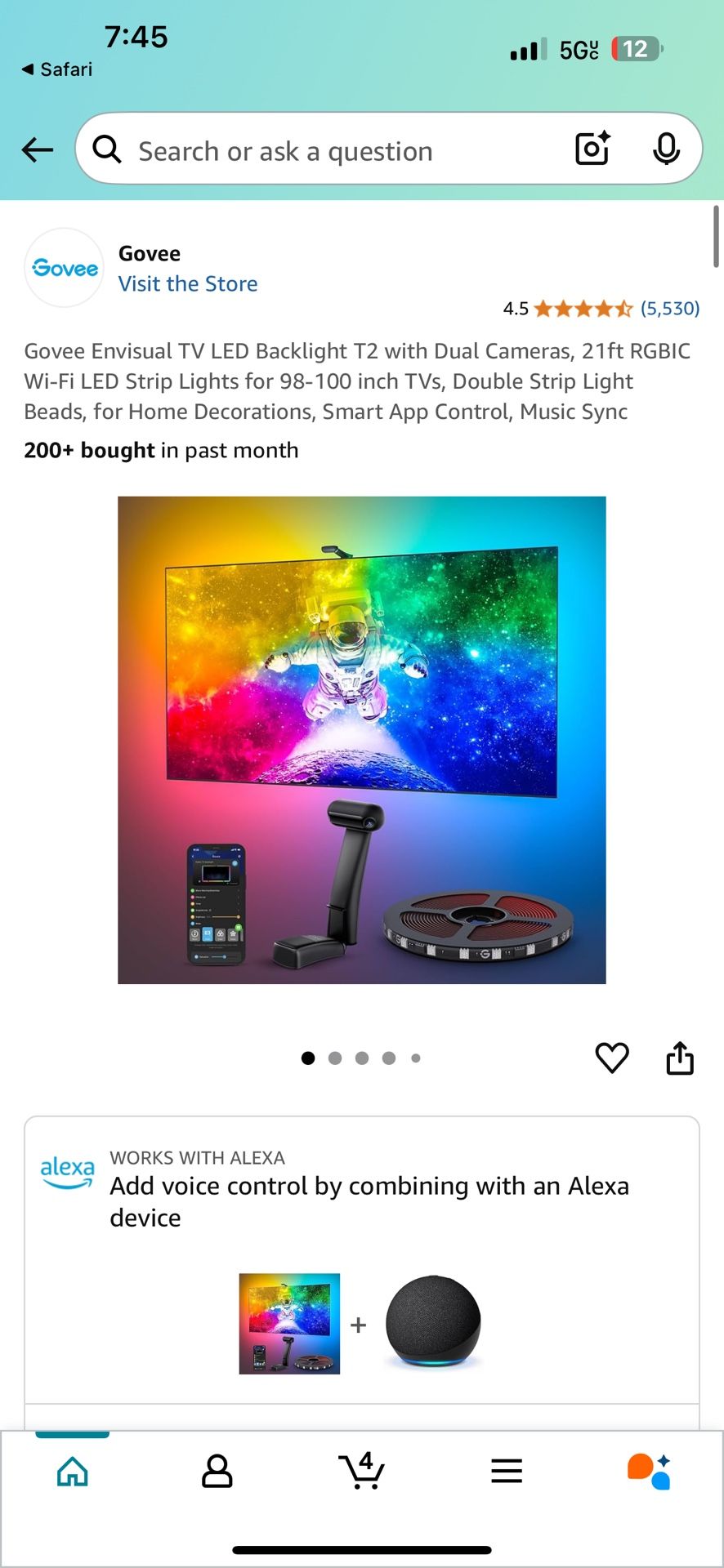Start voice search with the microphone

pyautogui.click(x=666, y=149)
